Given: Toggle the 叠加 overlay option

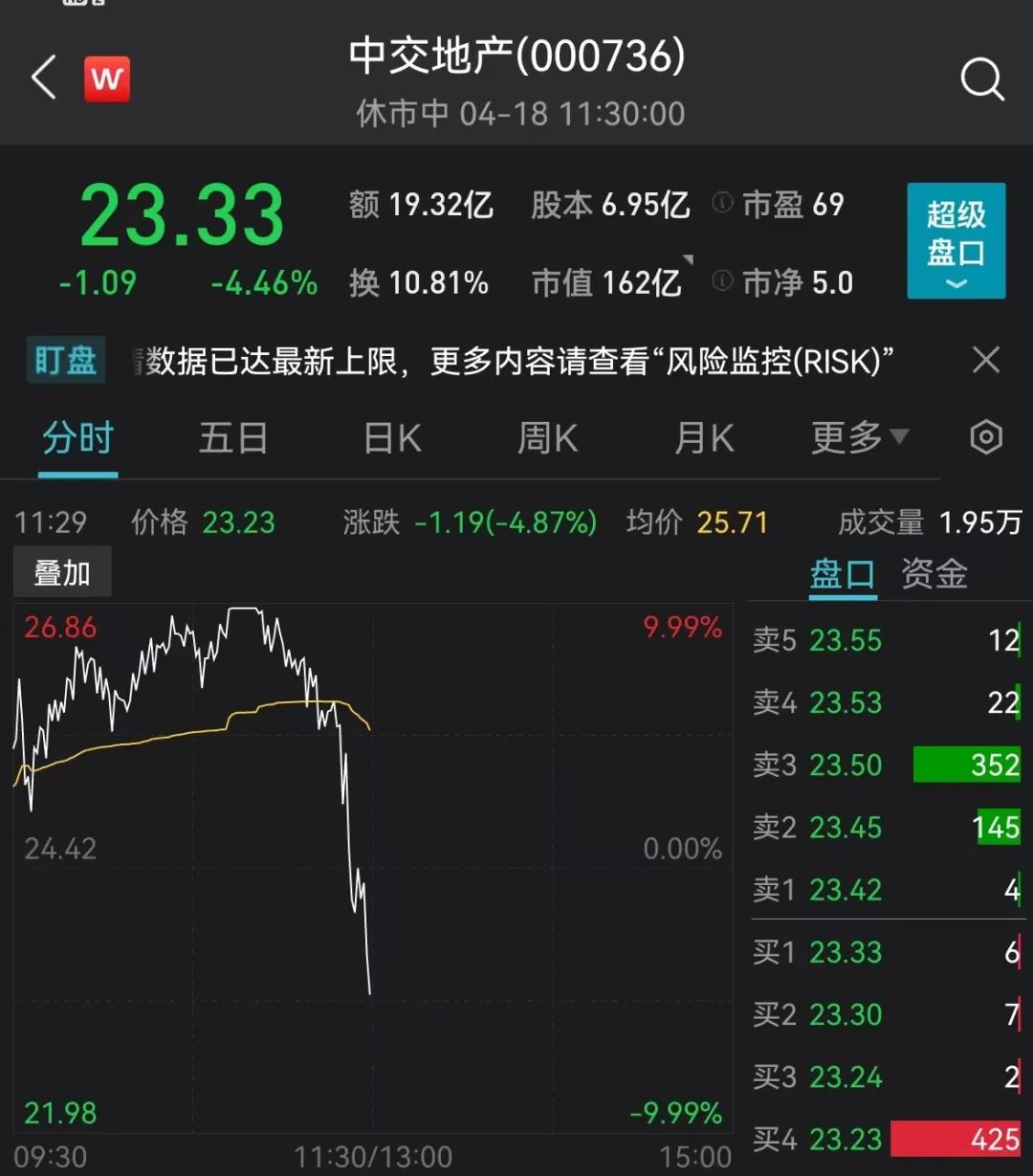Looking at the screenshot, I should point(62,570).
